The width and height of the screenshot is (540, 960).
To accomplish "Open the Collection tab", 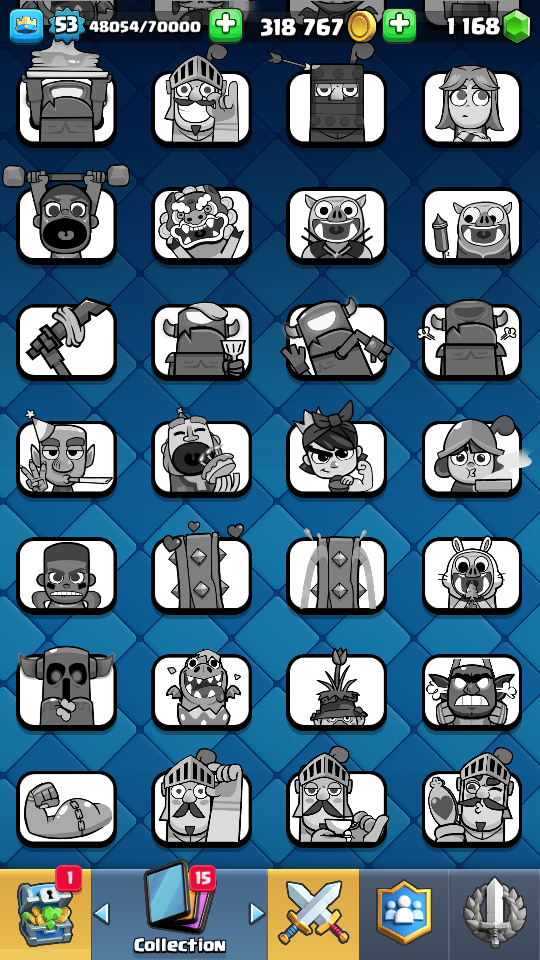I will tap(179, 913).
